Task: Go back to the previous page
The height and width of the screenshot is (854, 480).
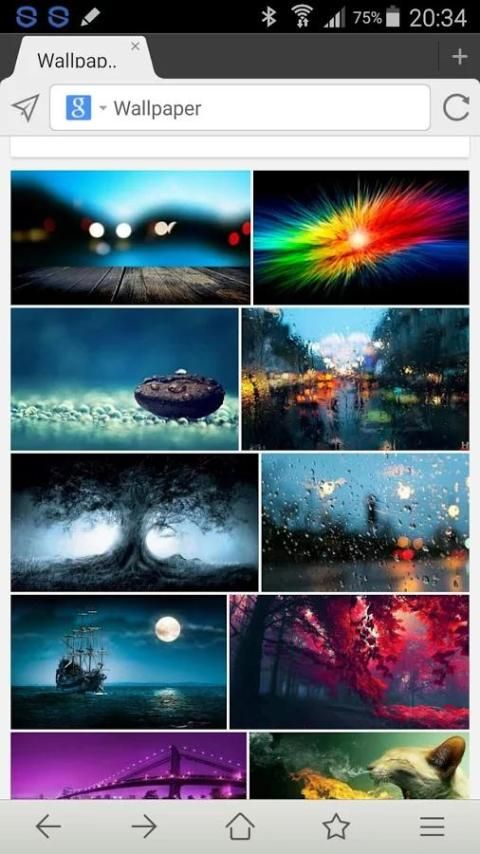Action: coord(48,827)
